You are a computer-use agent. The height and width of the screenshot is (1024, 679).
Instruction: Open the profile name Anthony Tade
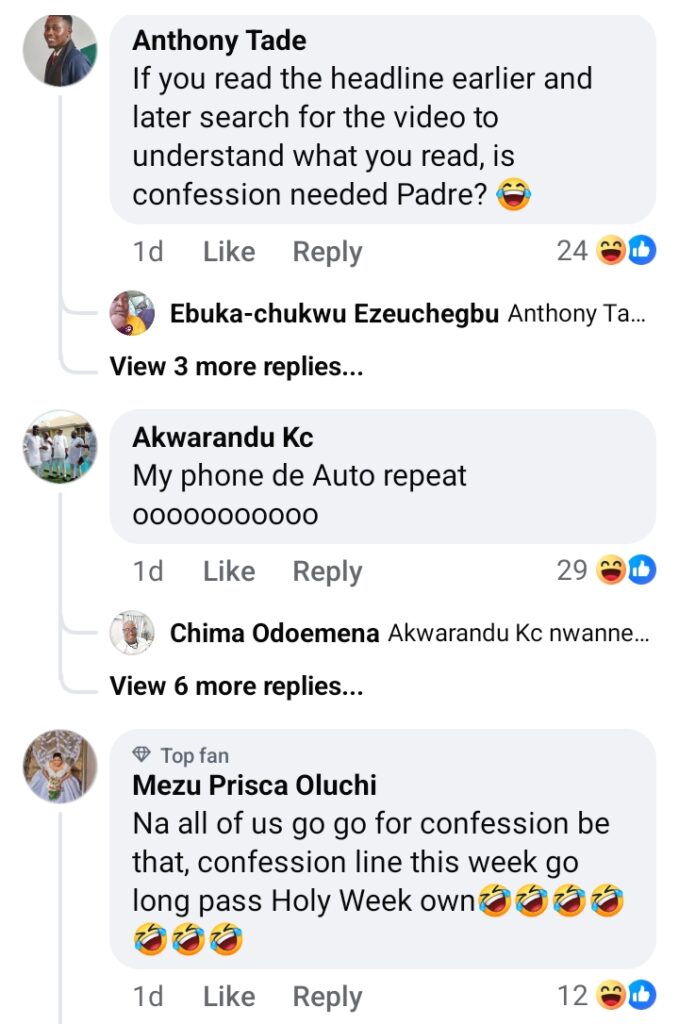(219, 40)
